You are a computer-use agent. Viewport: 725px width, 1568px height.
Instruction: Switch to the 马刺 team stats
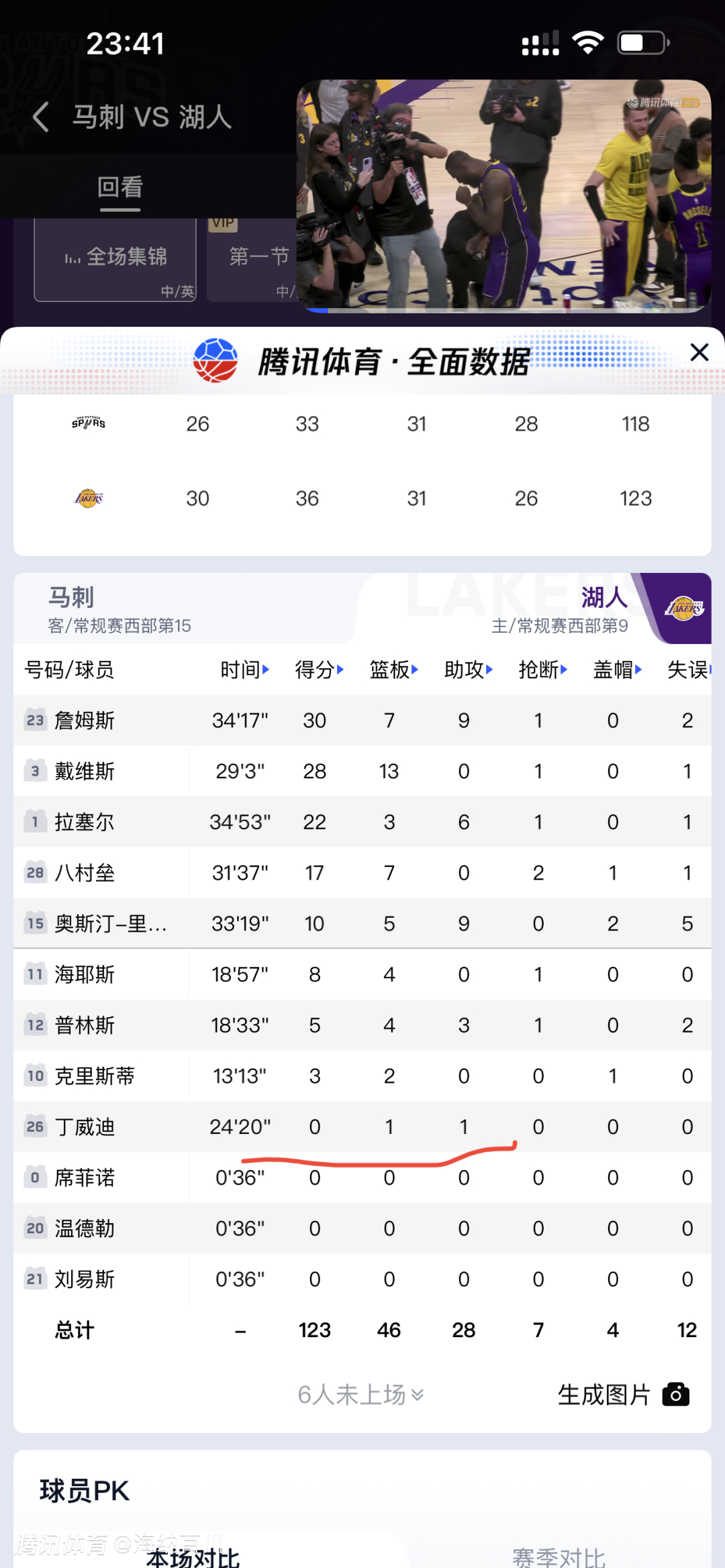(121, 609)
